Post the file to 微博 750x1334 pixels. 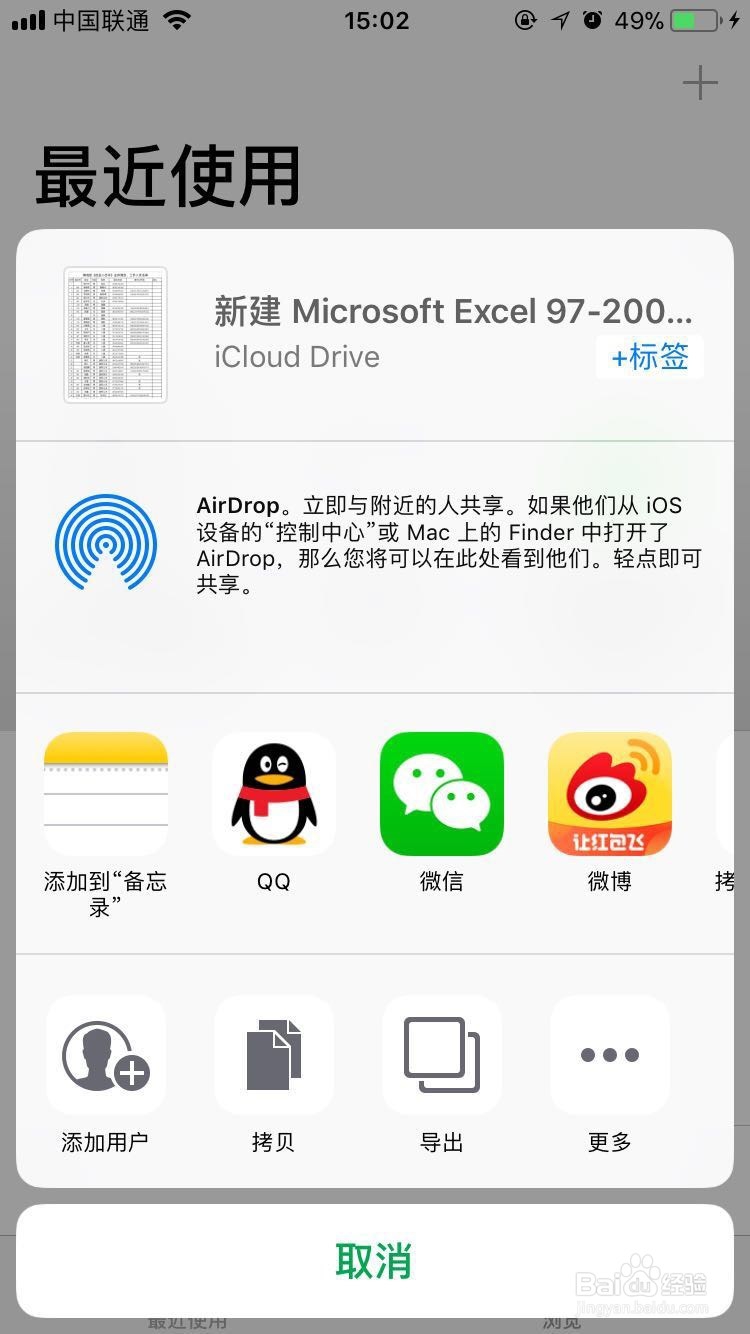tap(609, 793)
